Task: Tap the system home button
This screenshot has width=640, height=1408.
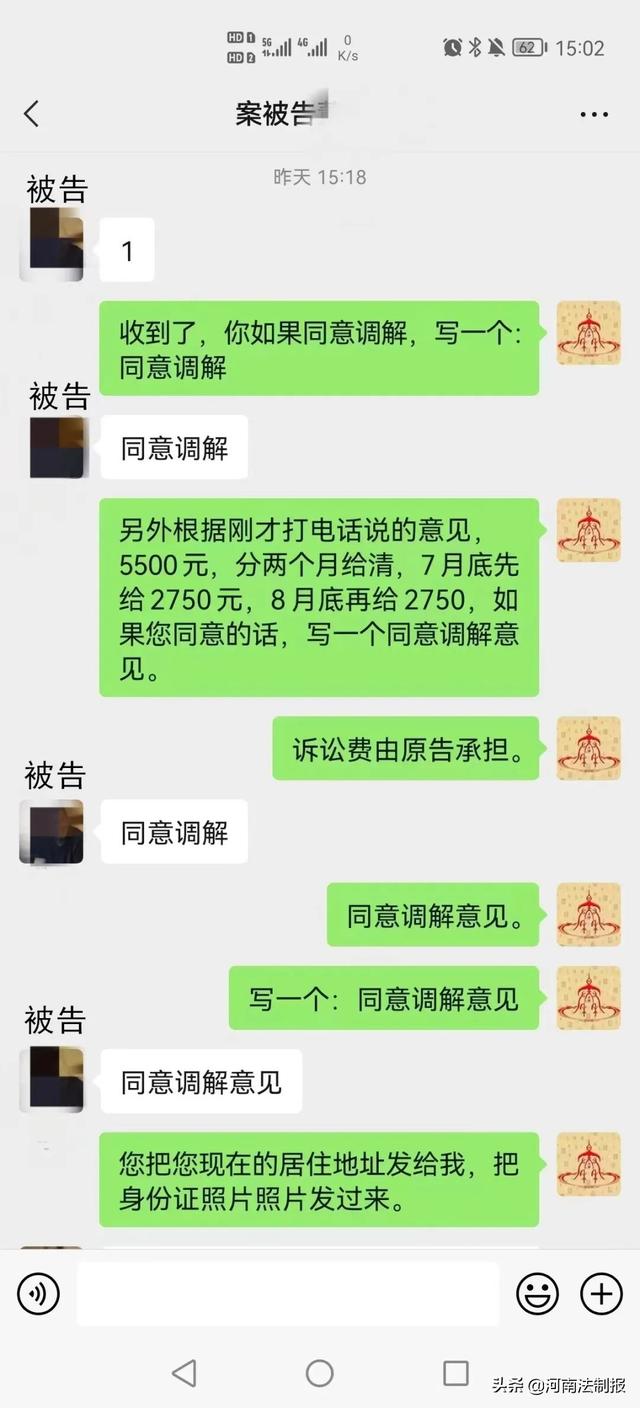Action: click(320, 1373)
